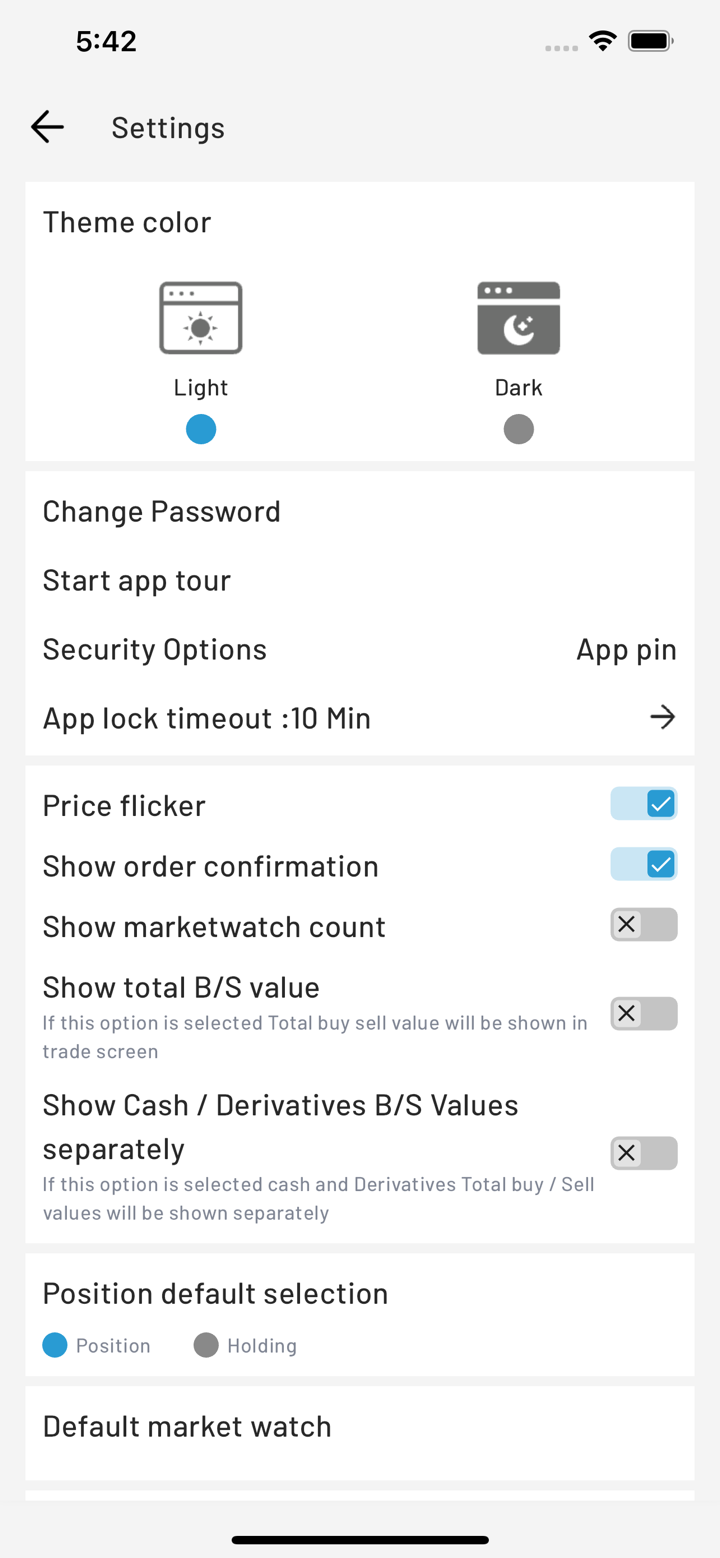This screenshot has width=720, height=1558.
Task: Select the Light theme color
Action: (201, 429)
